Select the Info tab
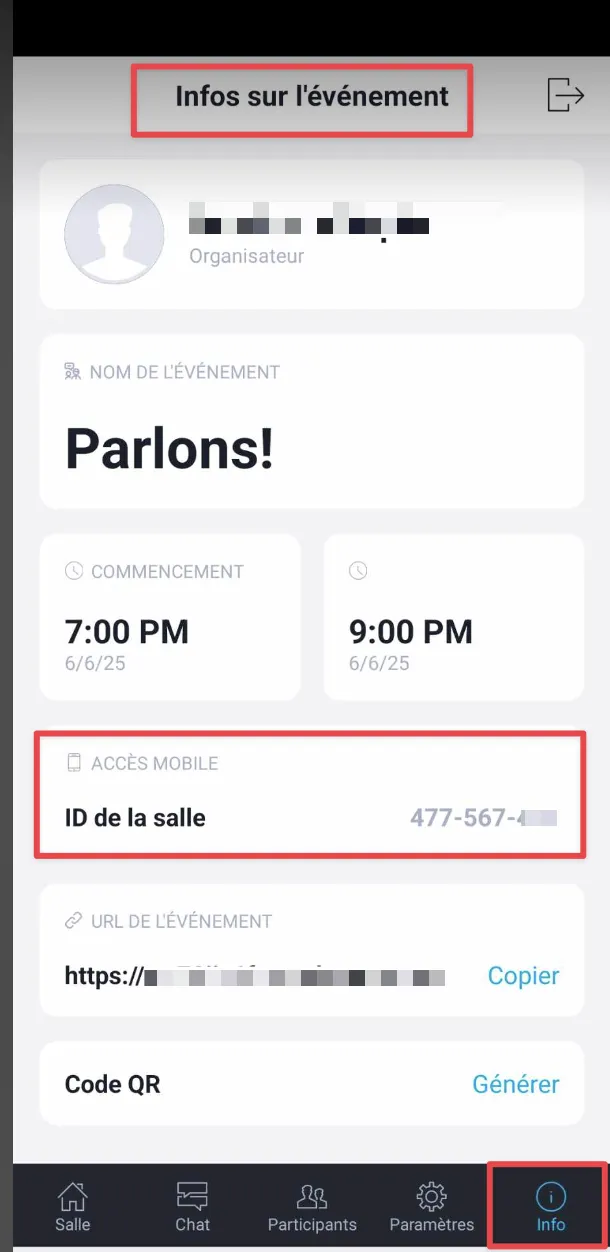610x1252 pixels. point(550,1206)
